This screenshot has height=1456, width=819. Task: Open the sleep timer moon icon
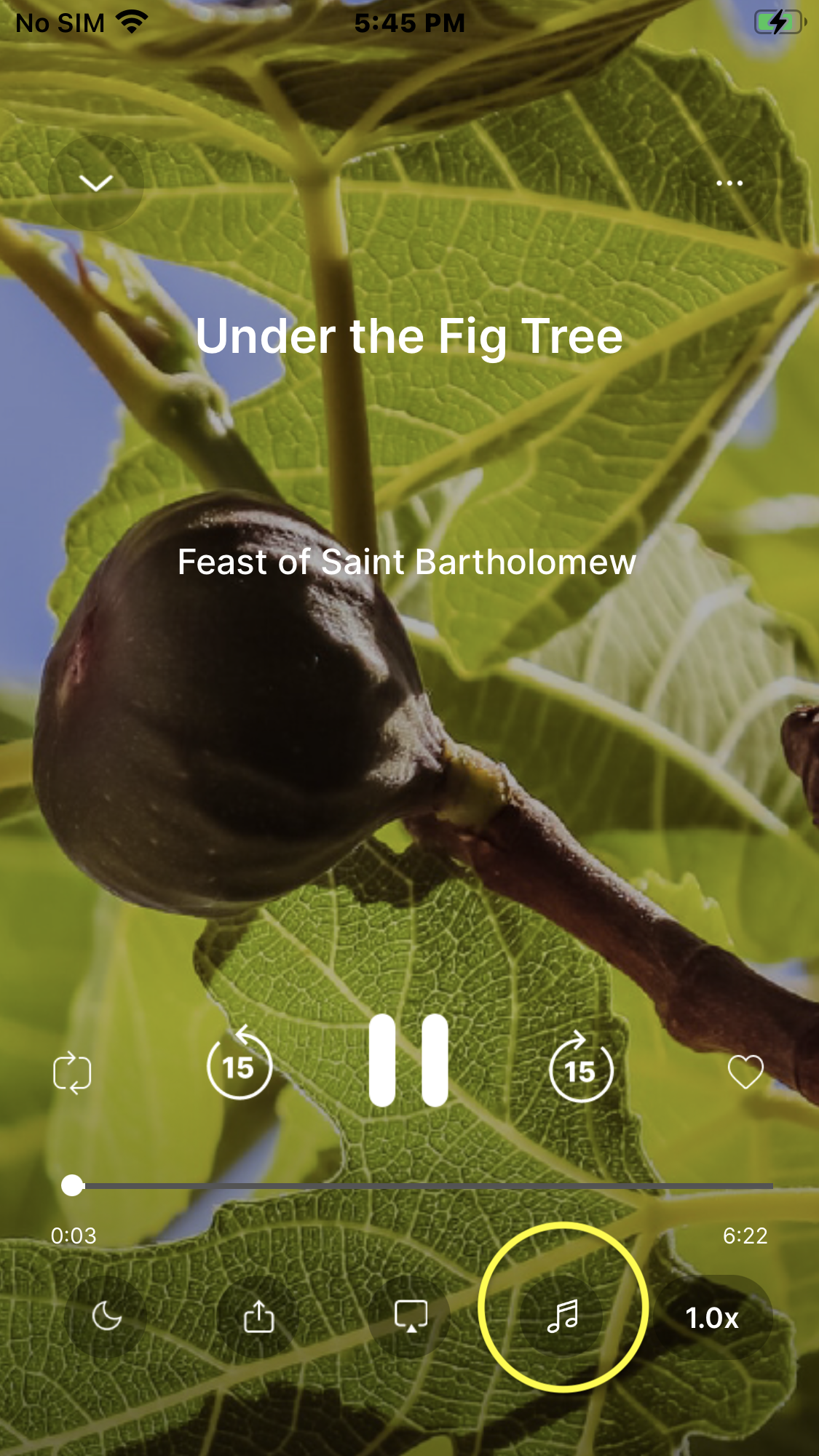[106, 1316]
